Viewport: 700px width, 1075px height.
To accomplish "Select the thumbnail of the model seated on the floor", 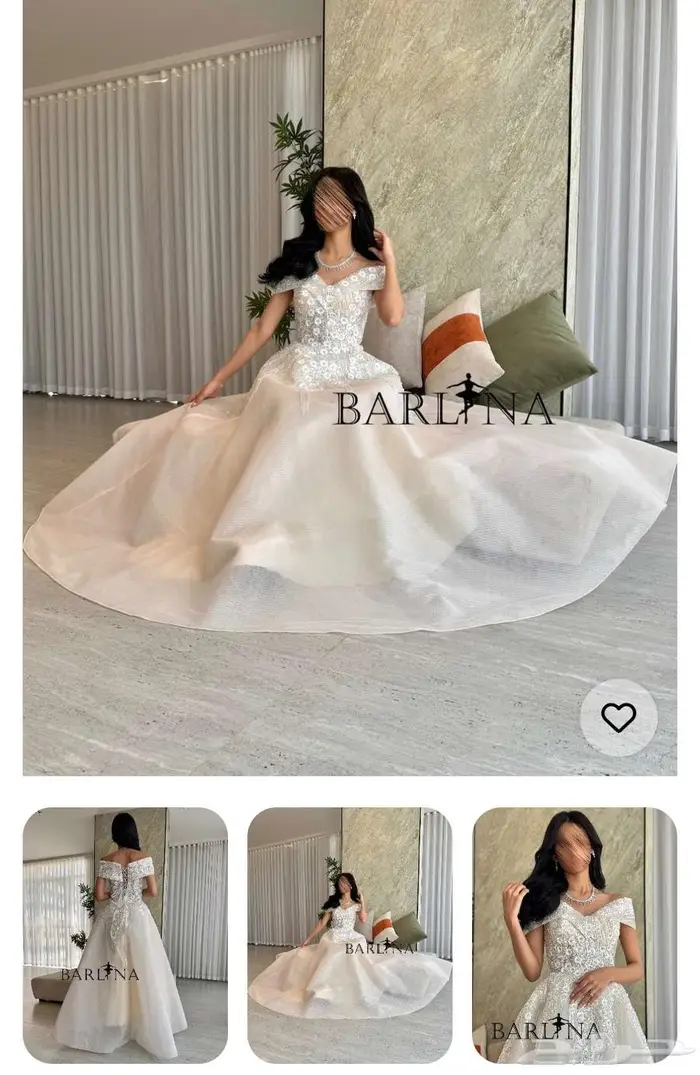I will click(x=350, y=935).
